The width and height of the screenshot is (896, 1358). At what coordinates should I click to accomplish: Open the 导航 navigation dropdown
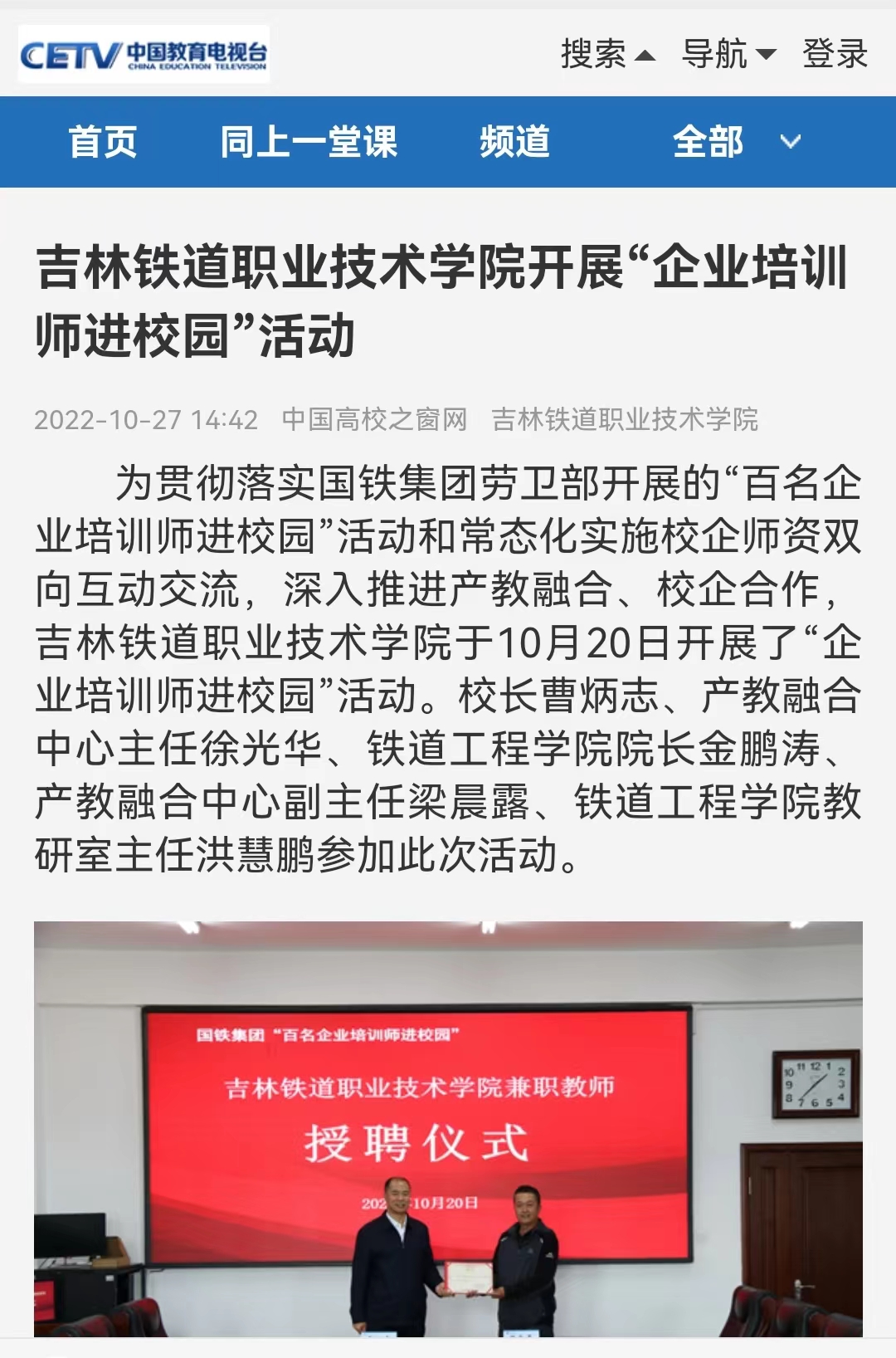point(728,55)
